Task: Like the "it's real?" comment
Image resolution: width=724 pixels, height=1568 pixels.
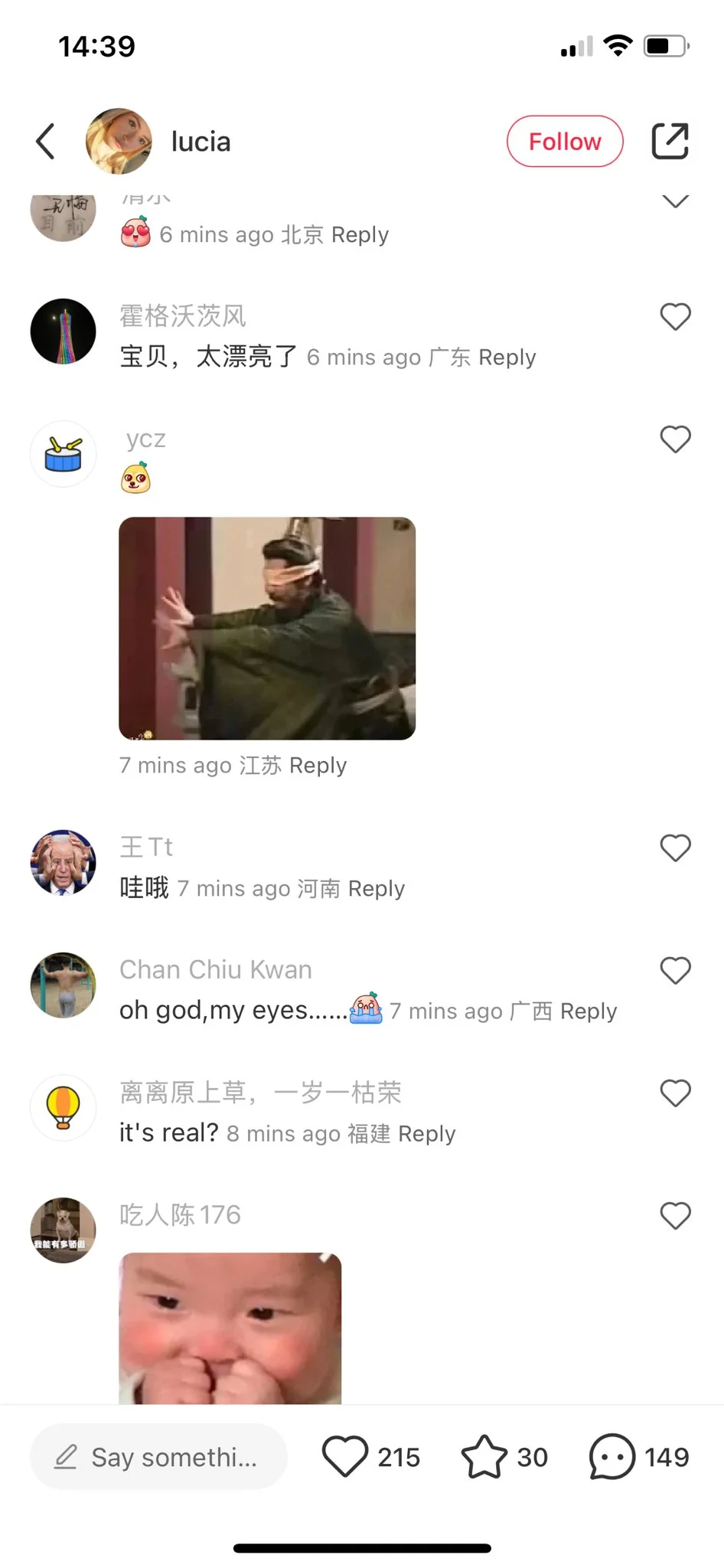Action: coord(675,1093)
